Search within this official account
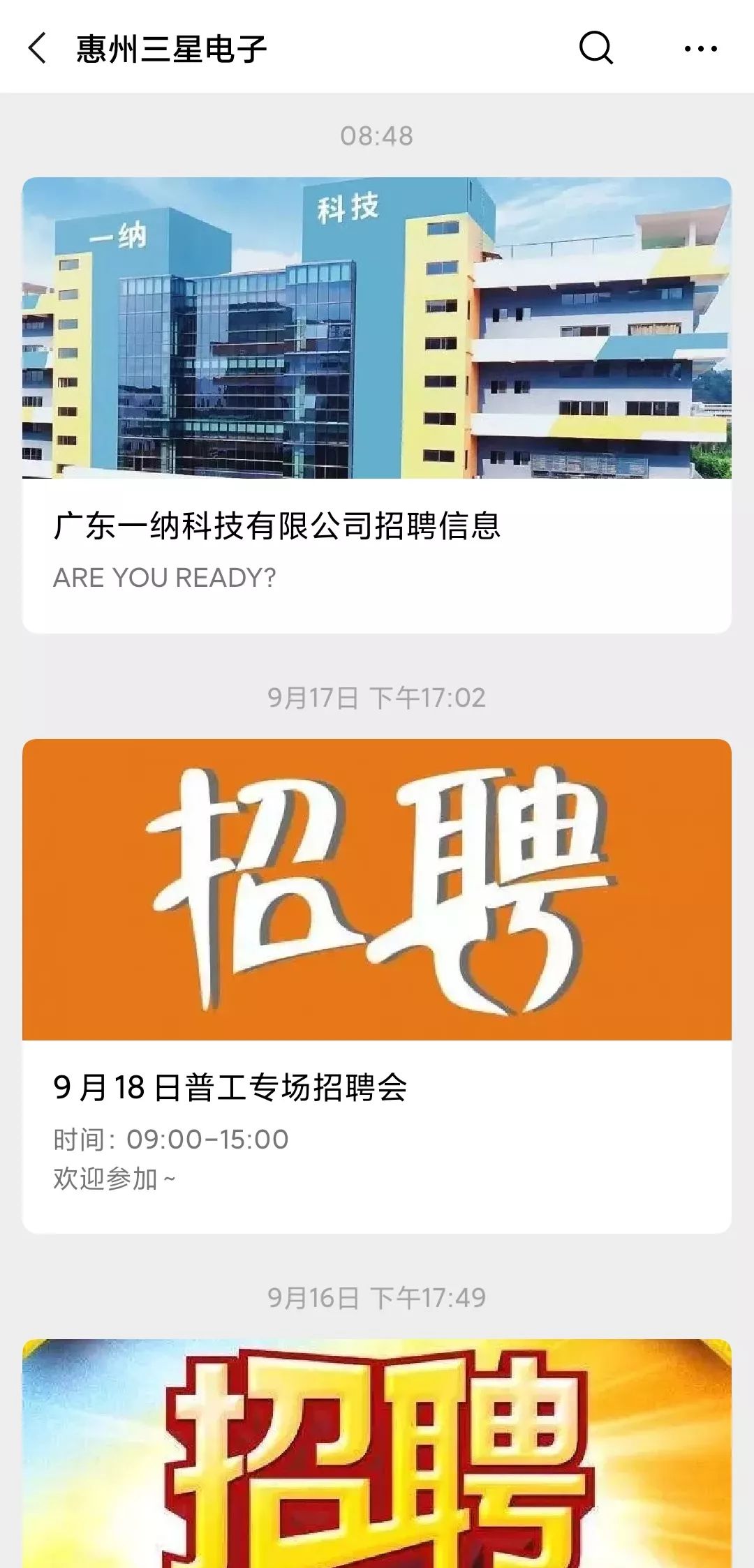The image size is (754, 1568). pyautogui.click(x=596, y=48)
